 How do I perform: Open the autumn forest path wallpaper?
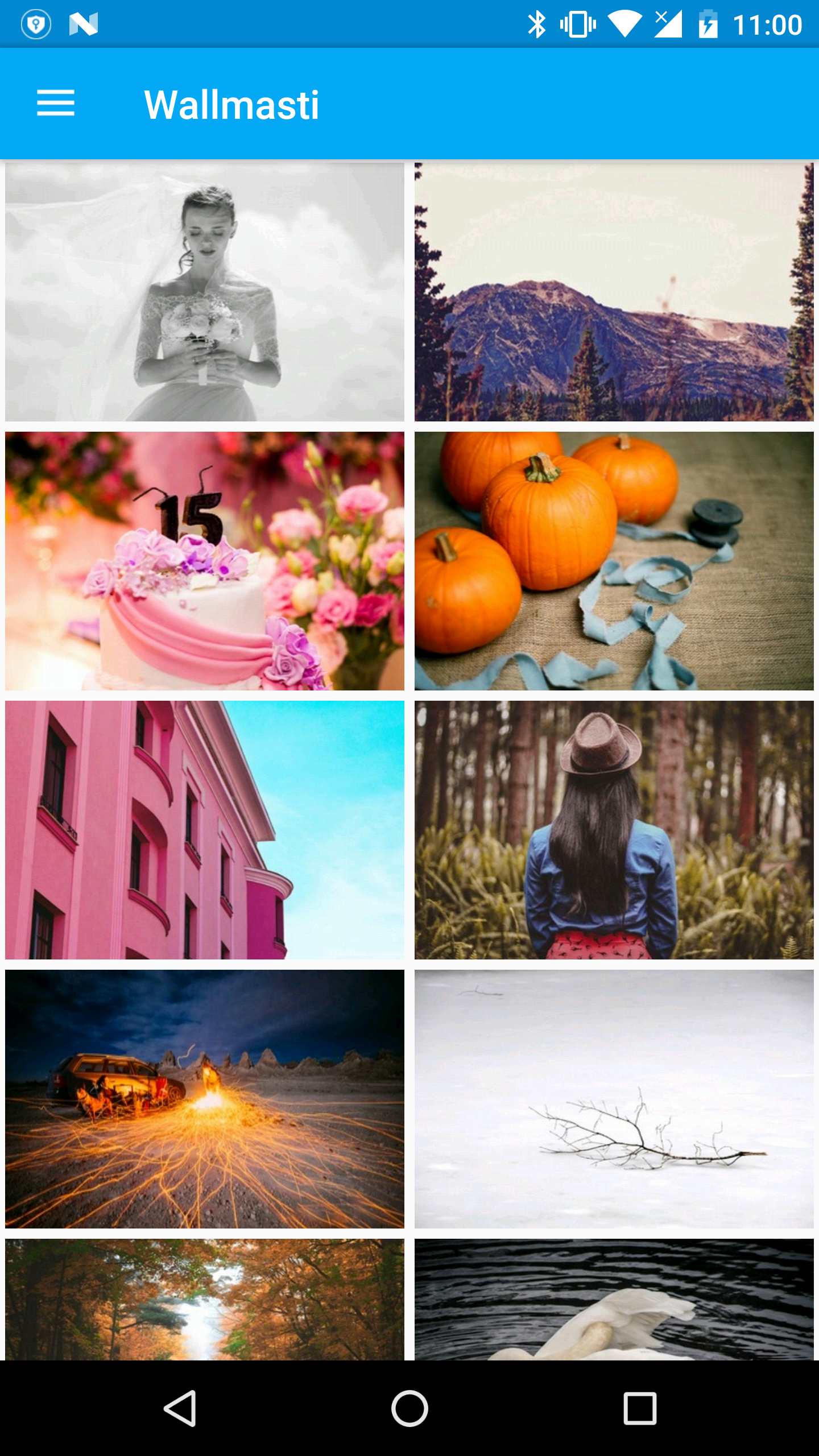pos(205,1299)
